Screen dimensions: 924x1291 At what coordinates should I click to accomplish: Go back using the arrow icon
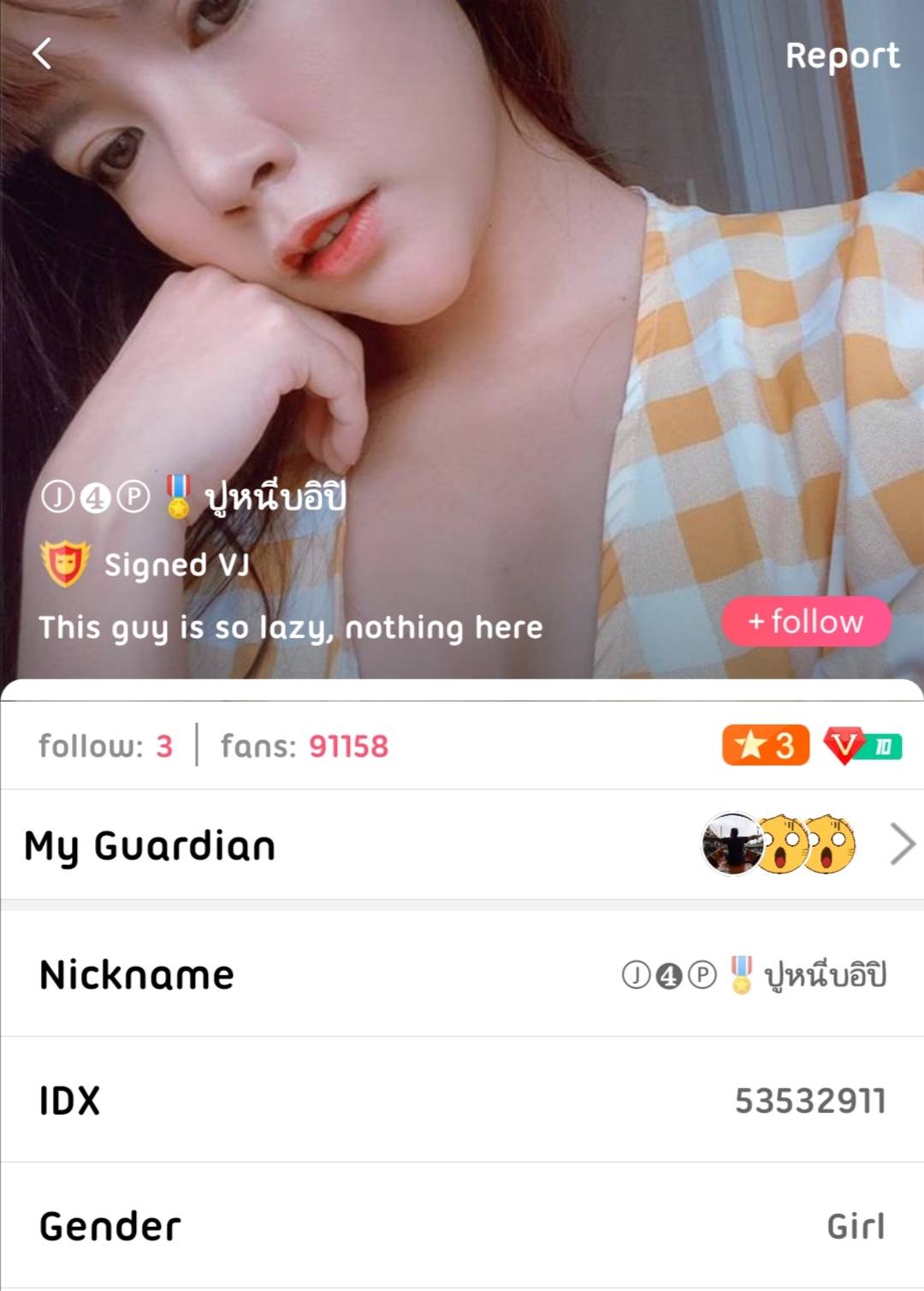42,54
